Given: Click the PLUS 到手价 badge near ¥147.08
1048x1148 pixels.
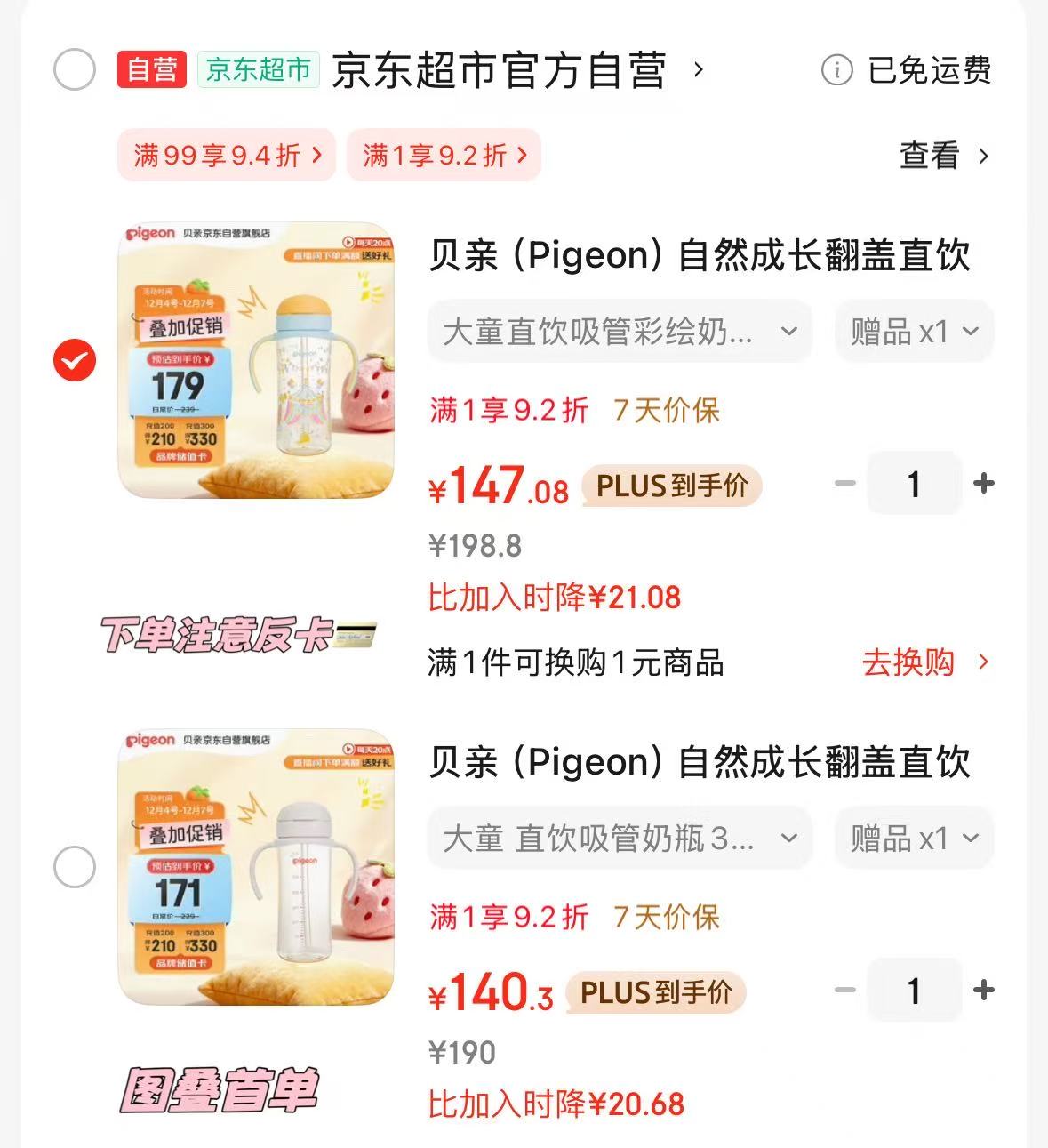Looking at the screenshot, I should [671, 486].
